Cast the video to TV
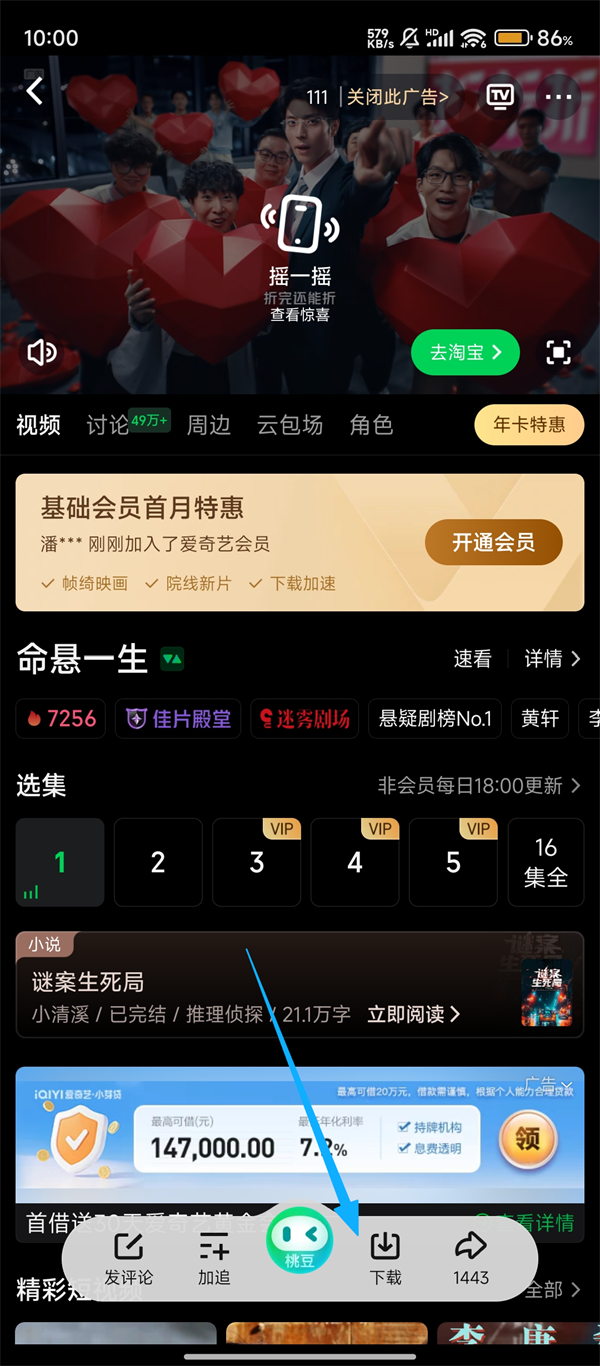600x1366 pixels. (x=500, y=96)
